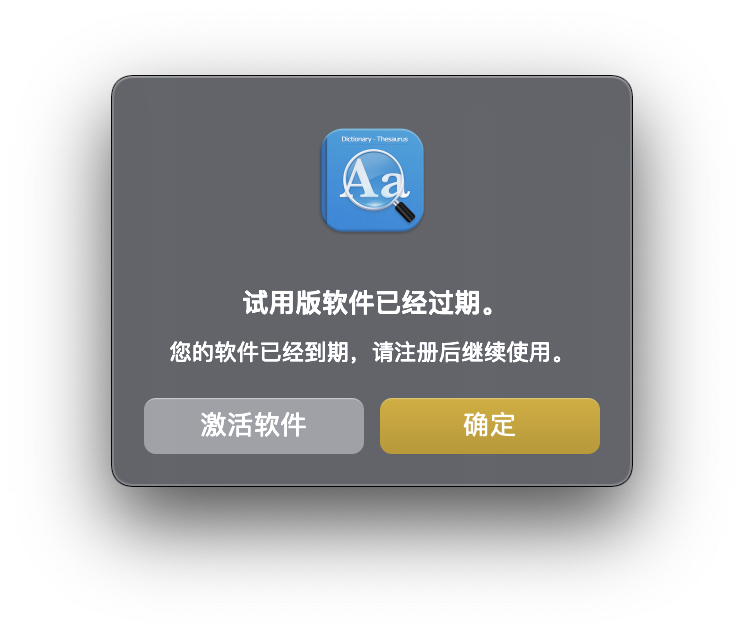This screenshot has height=634, width=744.
Task: Confirm the dialog with 确定
Action: [490, 426]
